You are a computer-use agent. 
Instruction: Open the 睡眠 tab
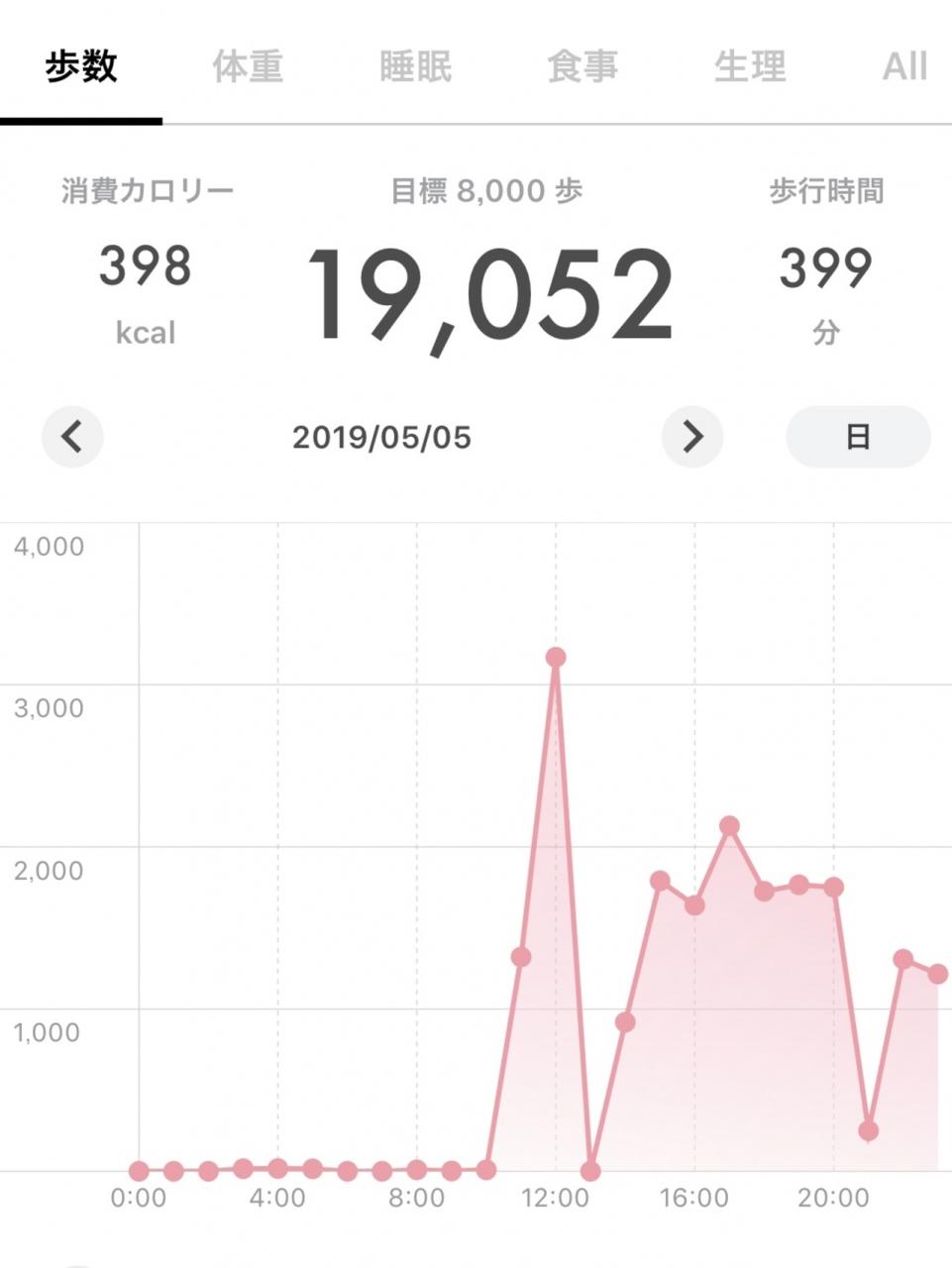(415, 66)
